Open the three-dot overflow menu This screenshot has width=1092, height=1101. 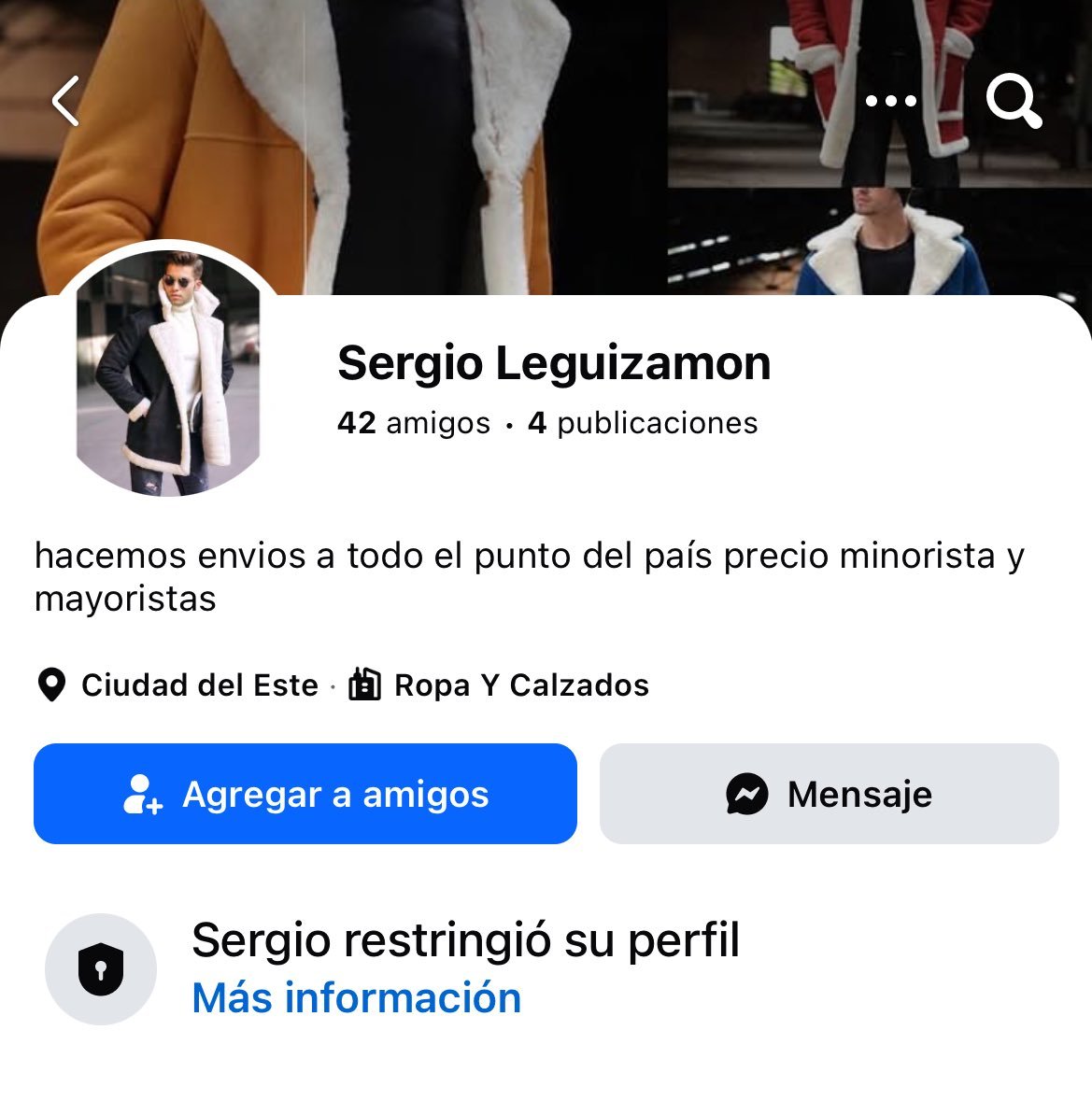coord(890,101)
